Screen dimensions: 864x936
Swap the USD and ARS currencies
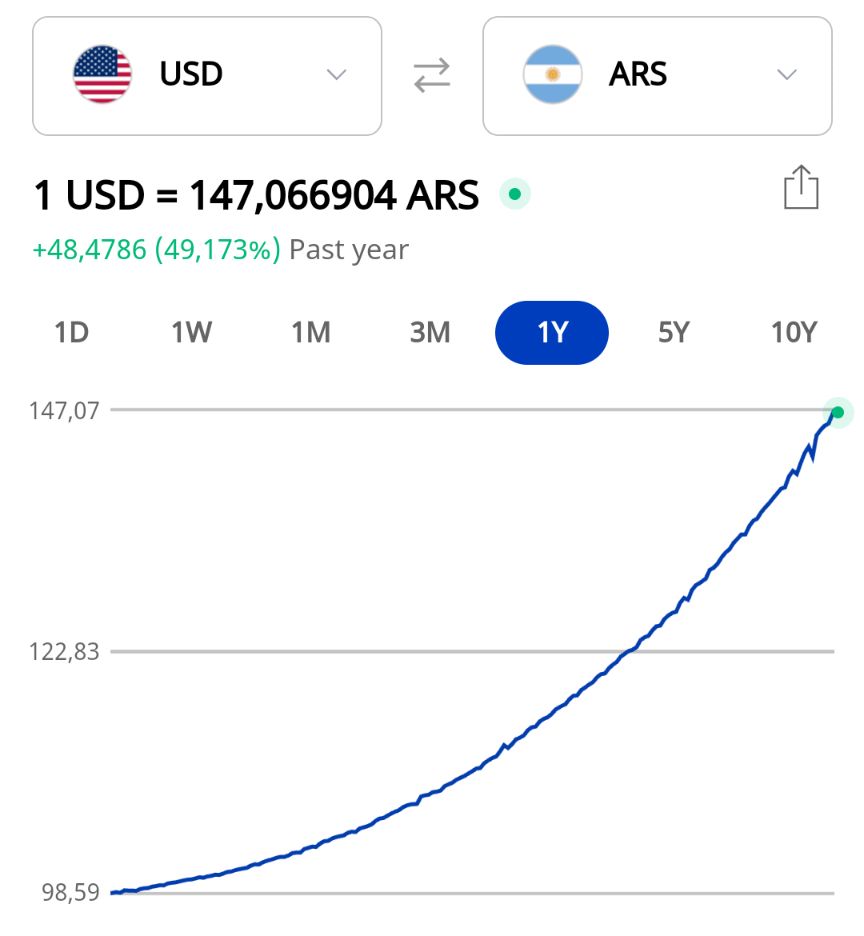(432, 76)
